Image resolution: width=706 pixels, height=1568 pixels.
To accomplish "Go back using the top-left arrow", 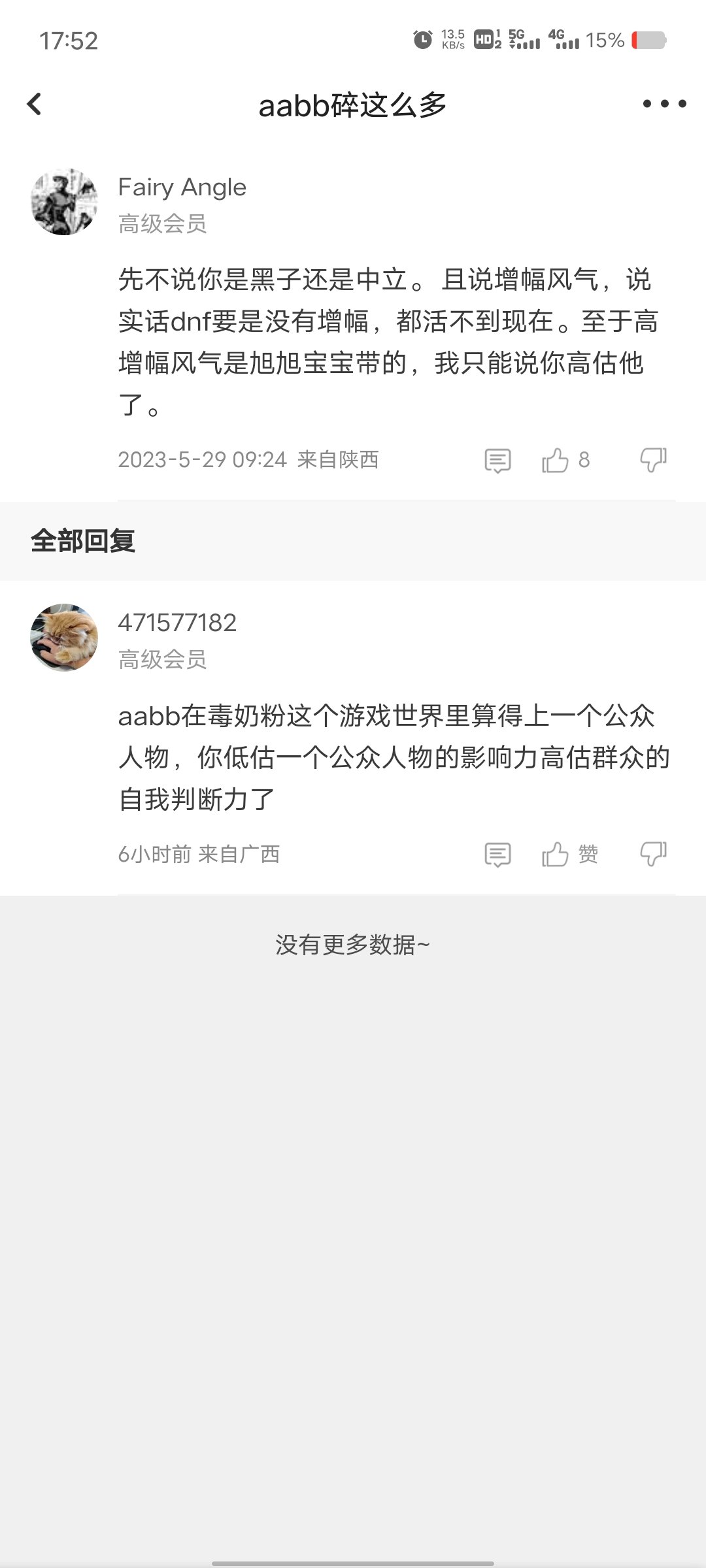I will (x=34, y=104).
